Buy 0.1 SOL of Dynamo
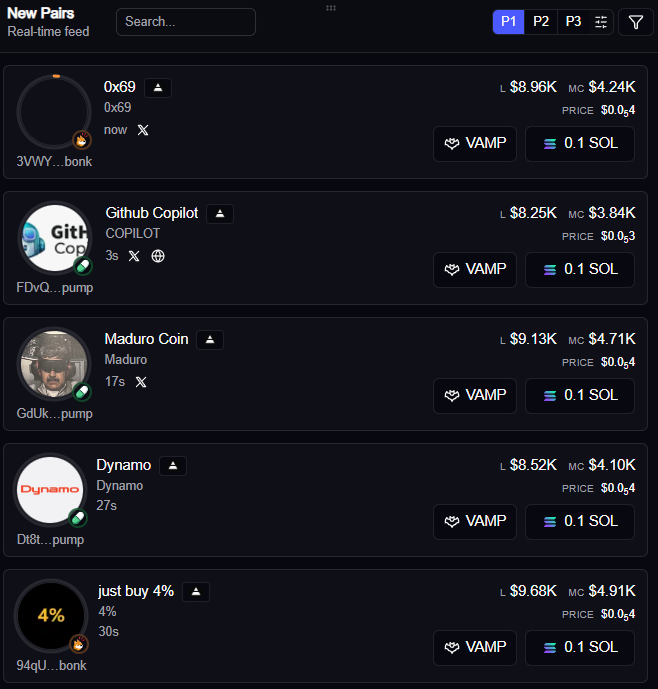 [580, 521]
